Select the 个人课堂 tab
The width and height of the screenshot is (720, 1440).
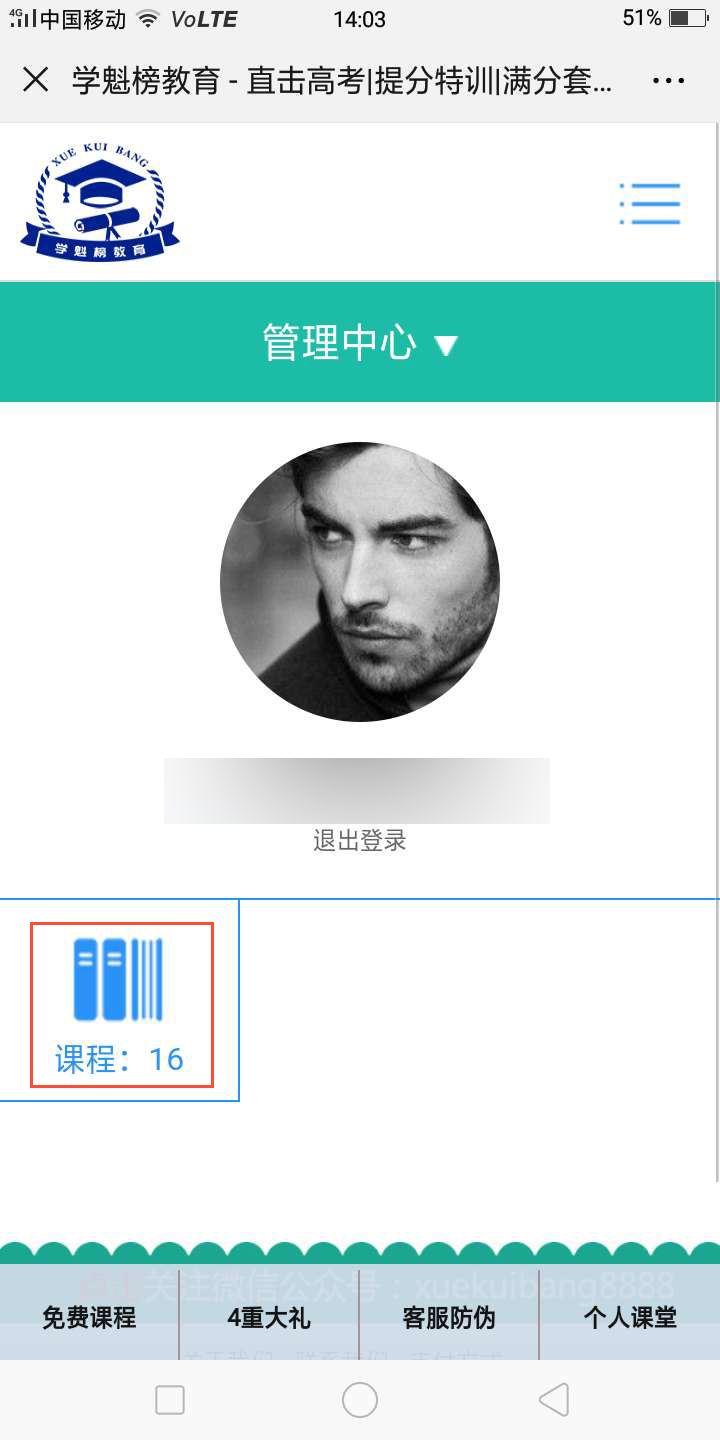(630, 1318)
